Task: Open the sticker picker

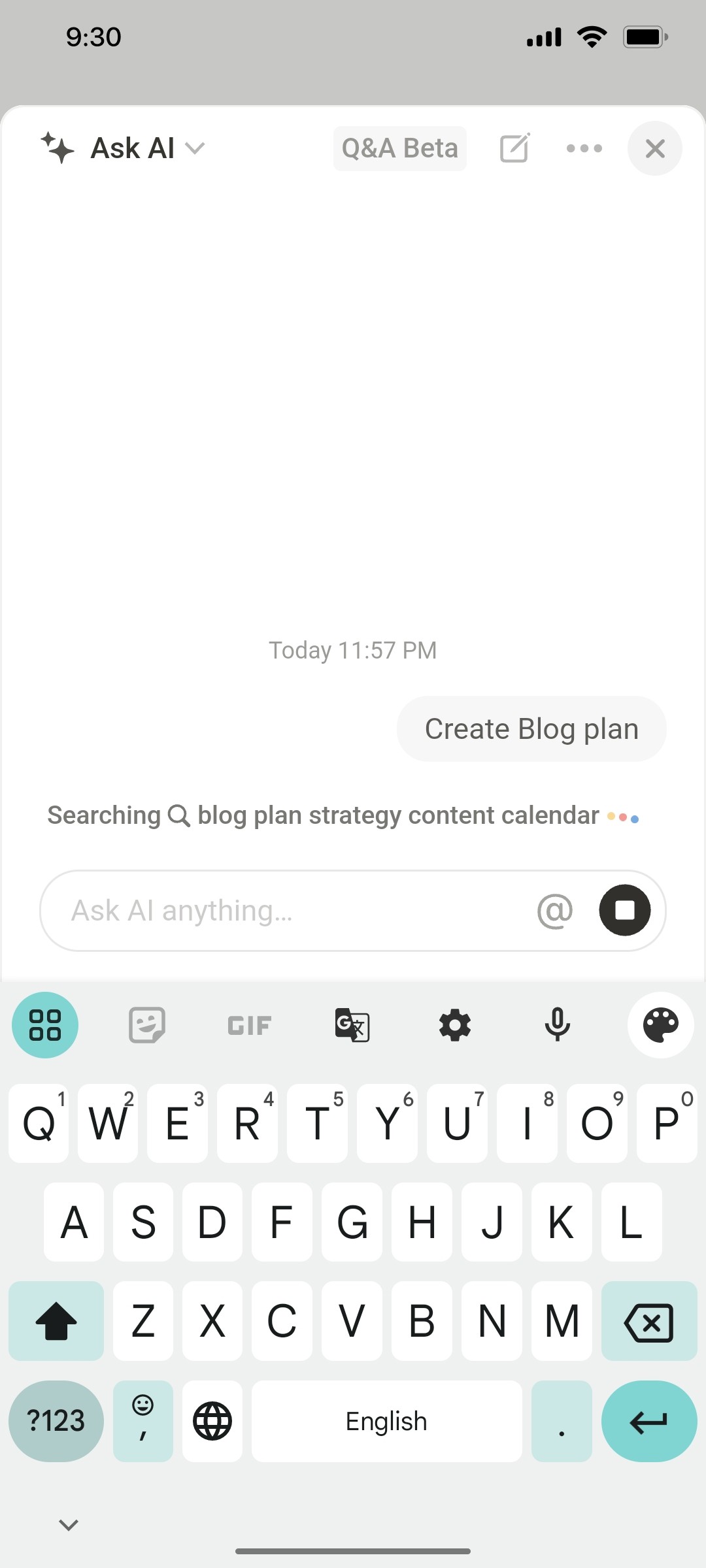Action: [x=146, y=1024]
